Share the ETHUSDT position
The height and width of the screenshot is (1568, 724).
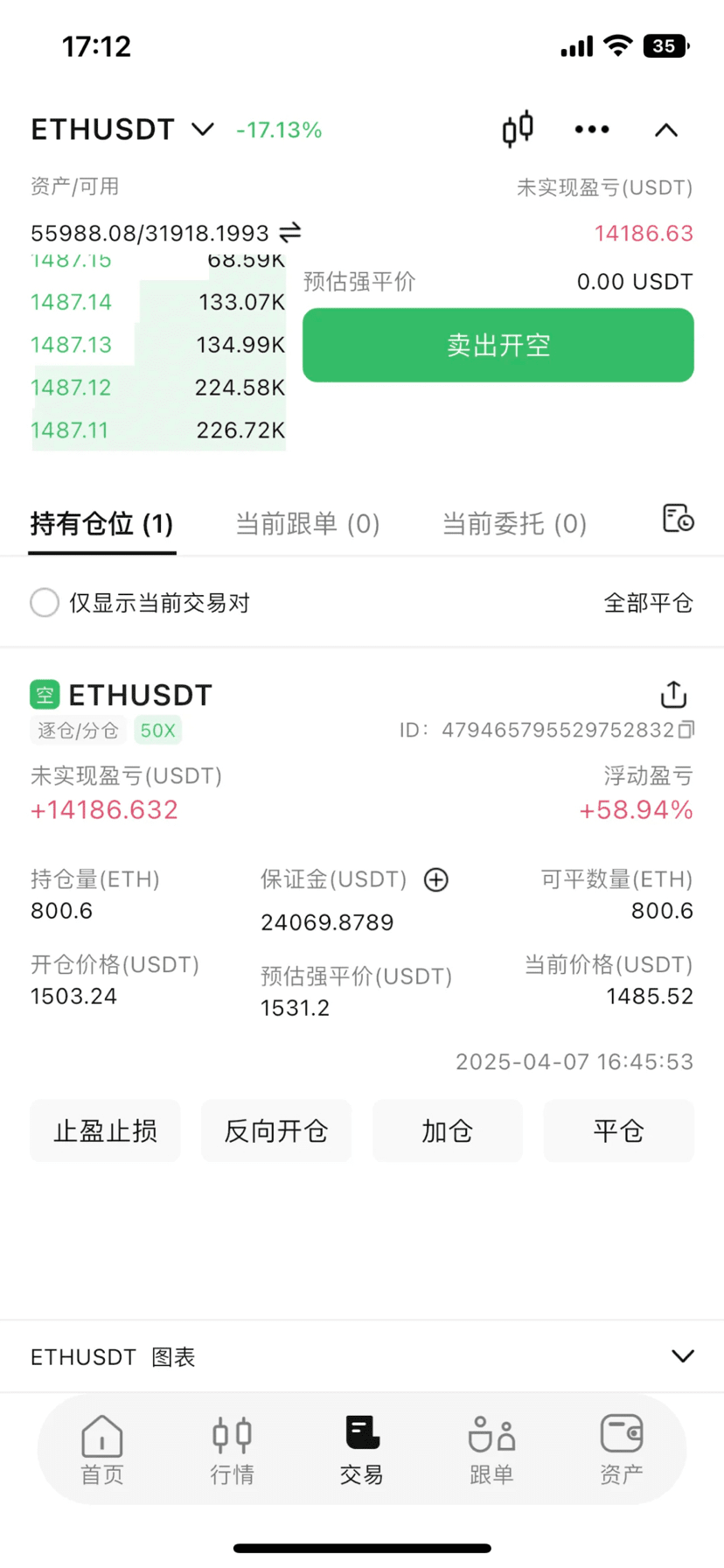tap(673, 694)
